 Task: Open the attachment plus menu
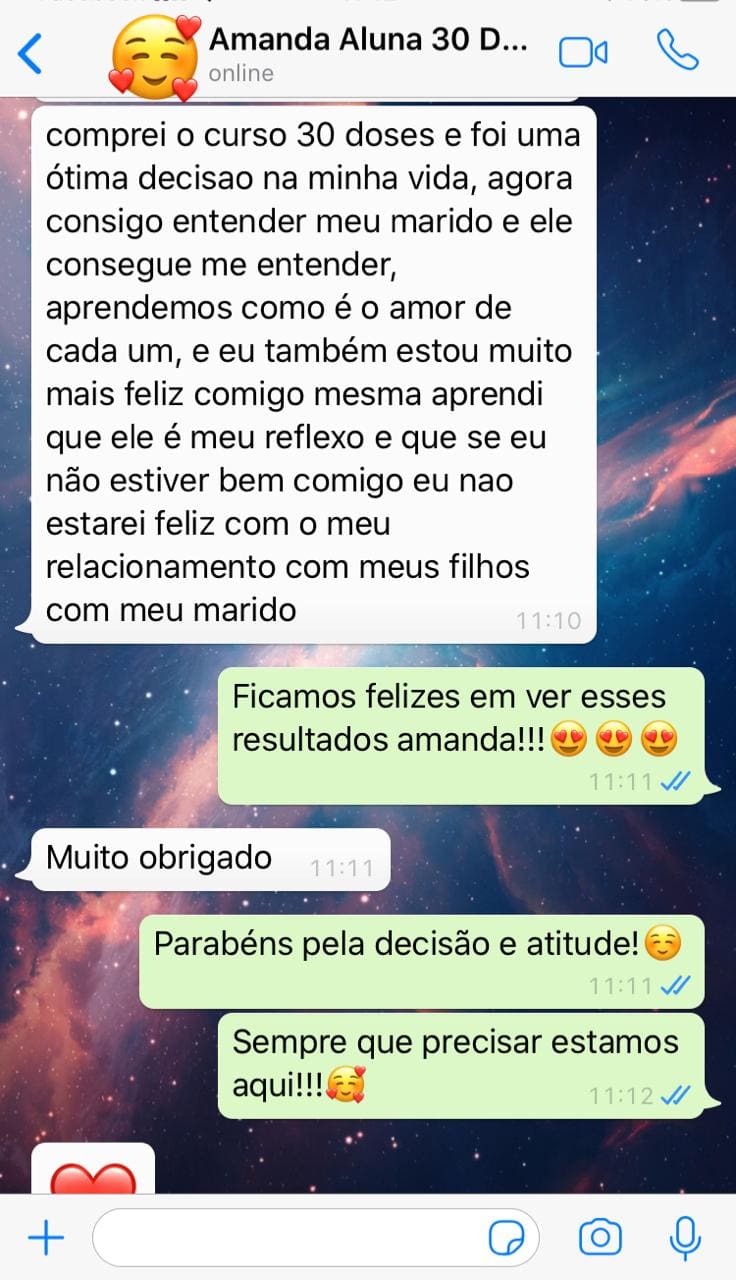(x=45, y=1239)
